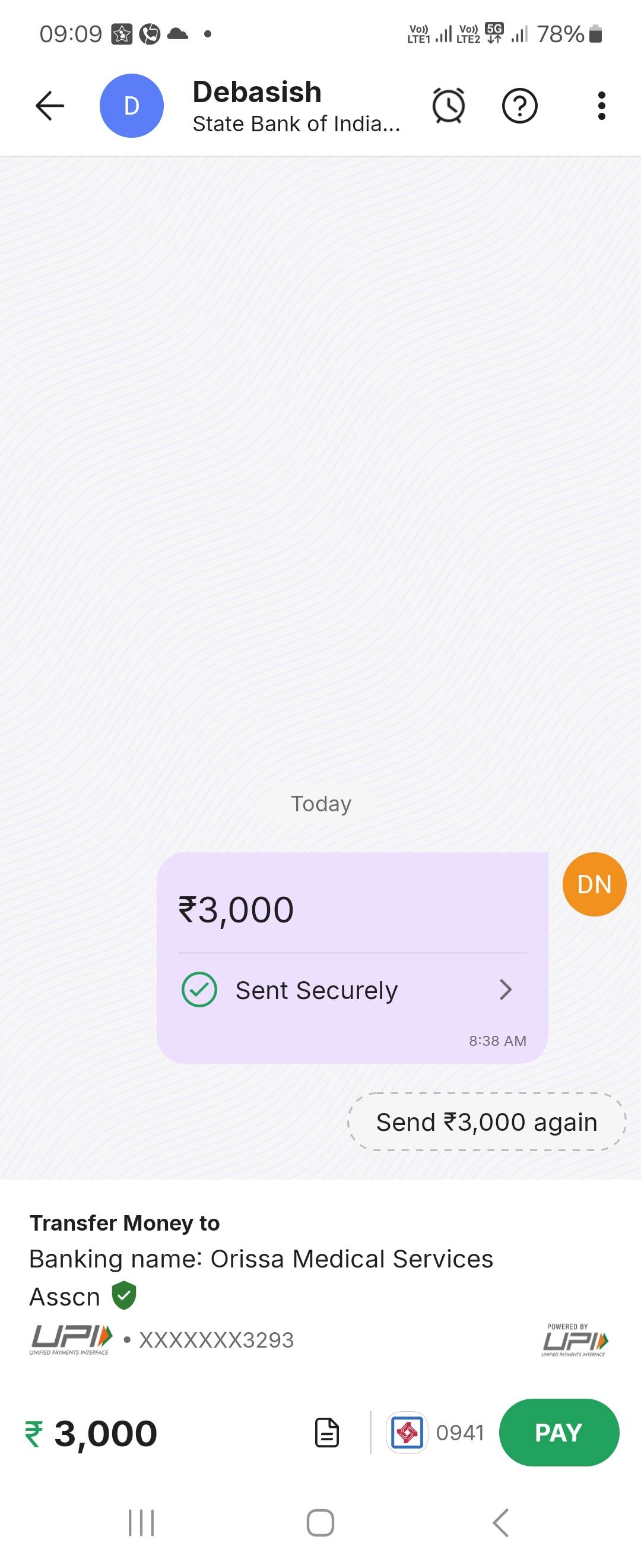Viewport: 641px width, 1568px height.
Task: Change the bank account ending 0941
Action: tap(436, 1432)
